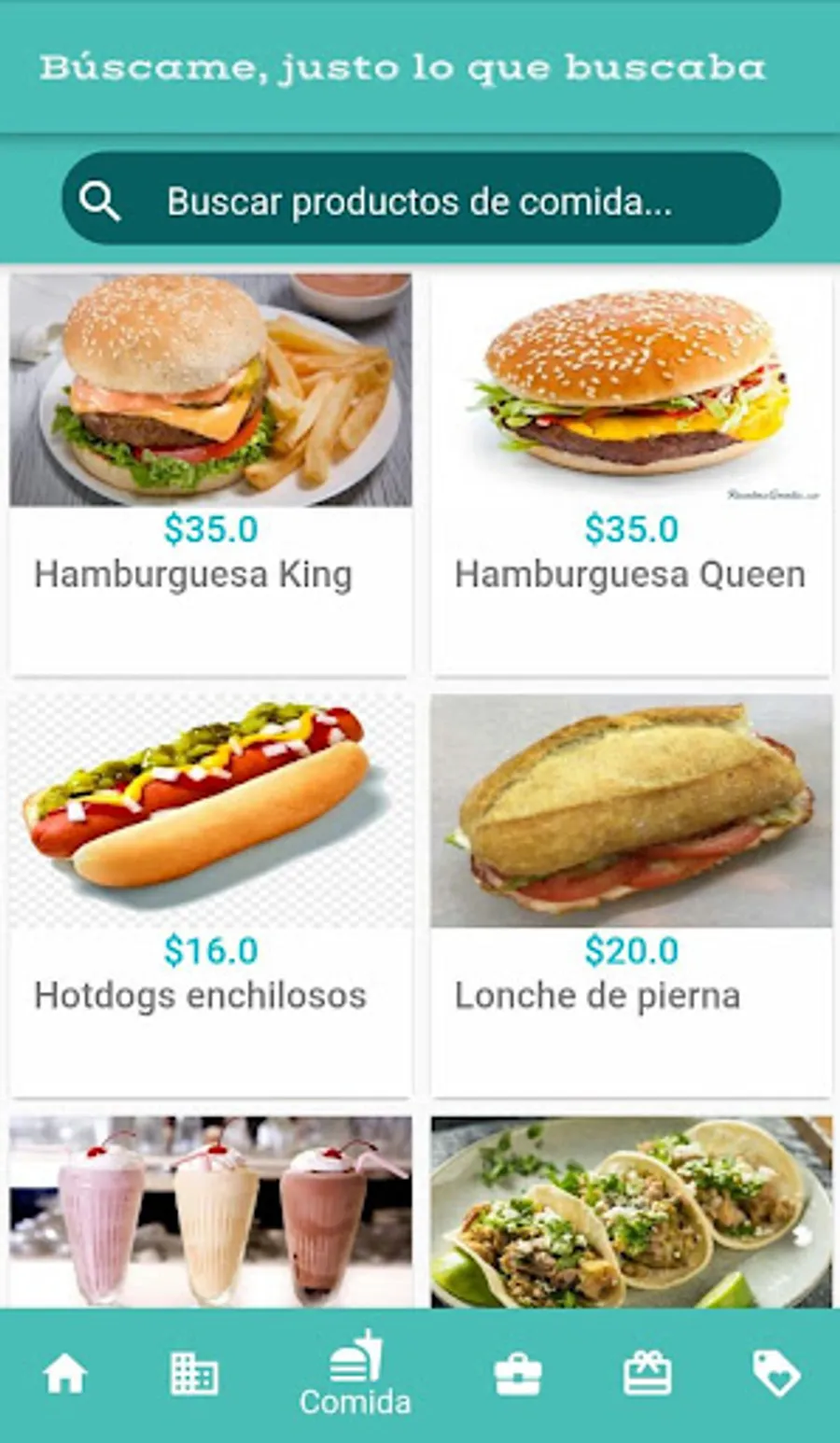Open the tacos product tile
This screenshot has height=1443, width=840.
click(x=631, y=1212)
